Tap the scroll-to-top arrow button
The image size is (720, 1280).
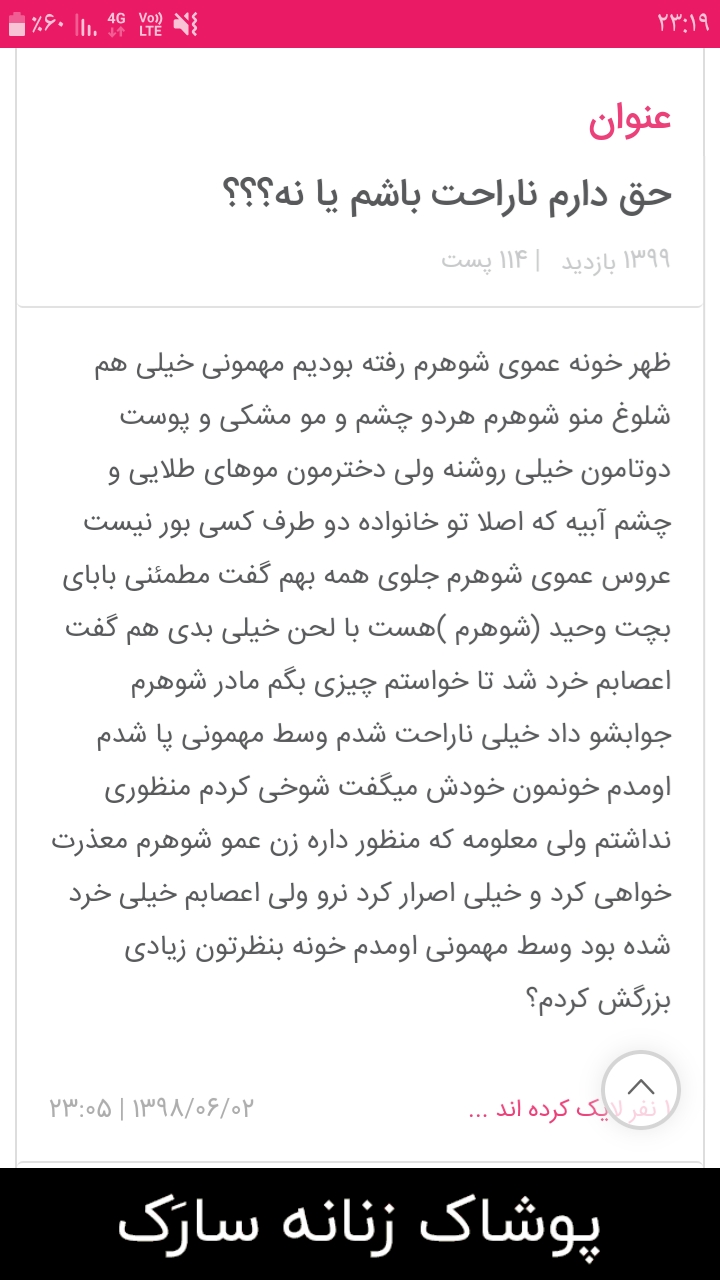click(641, 1090)
